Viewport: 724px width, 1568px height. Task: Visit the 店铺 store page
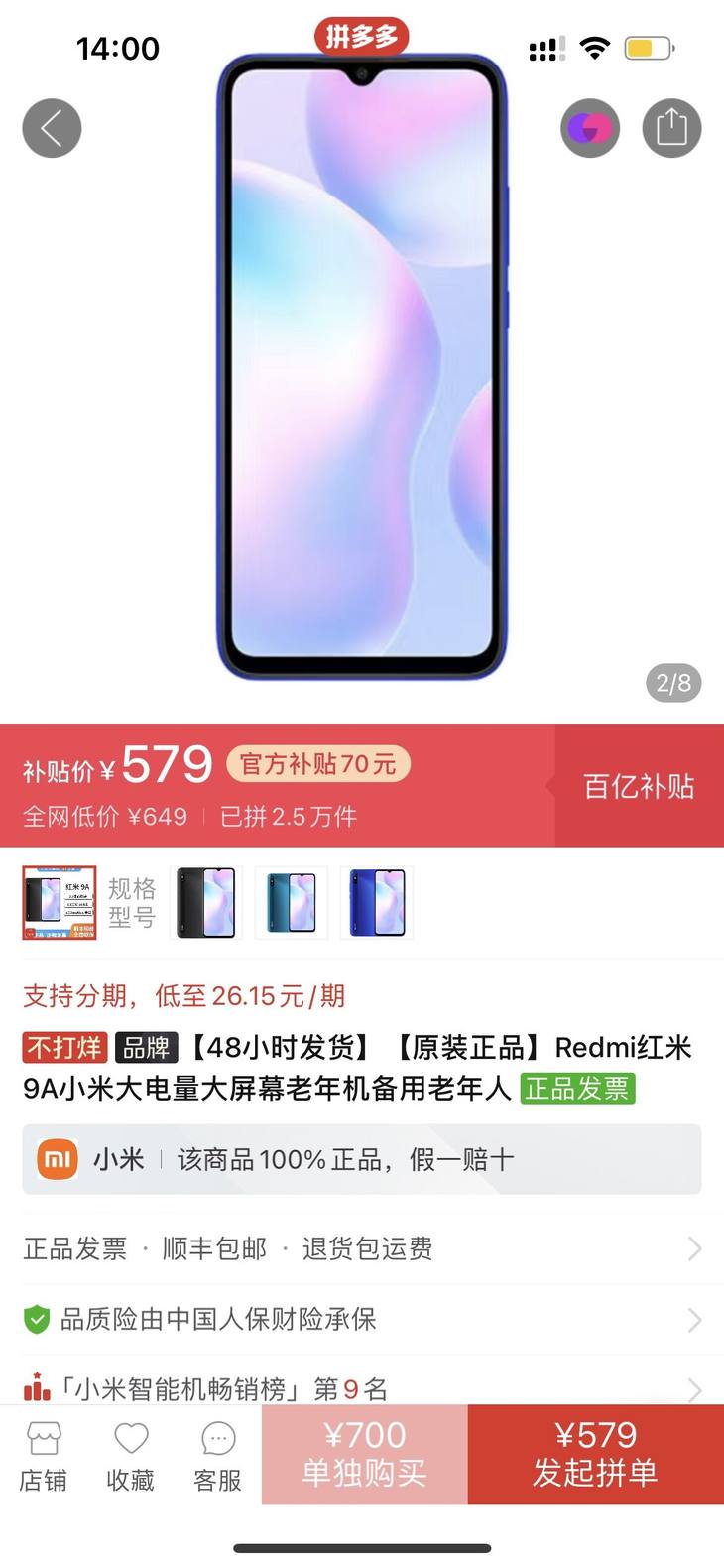[x=44, y=1456]
